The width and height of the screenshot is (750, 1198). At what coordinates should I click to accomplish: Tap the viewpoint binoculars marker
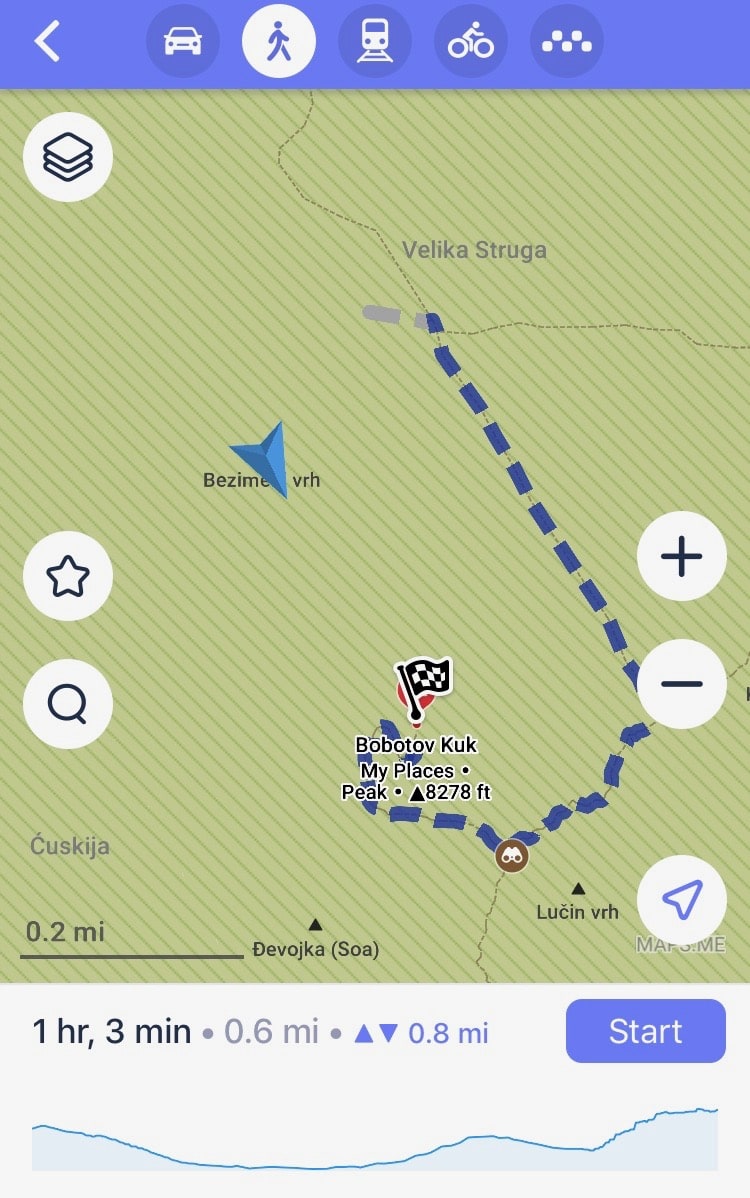(x=512, y=856)
